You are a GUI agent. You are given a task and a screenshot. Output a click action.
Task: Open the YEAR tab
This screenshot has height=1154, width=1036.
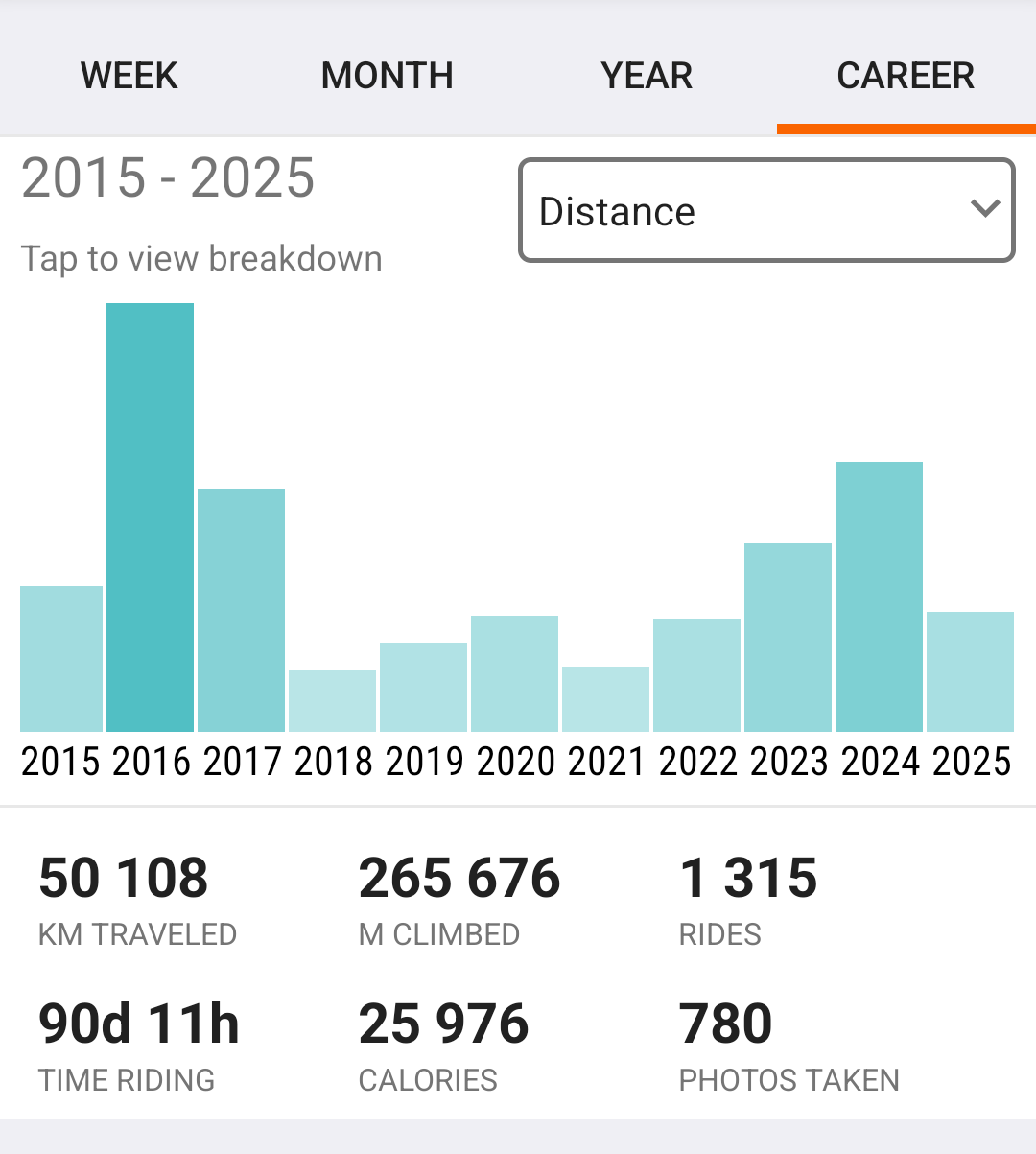coord(647,76)
